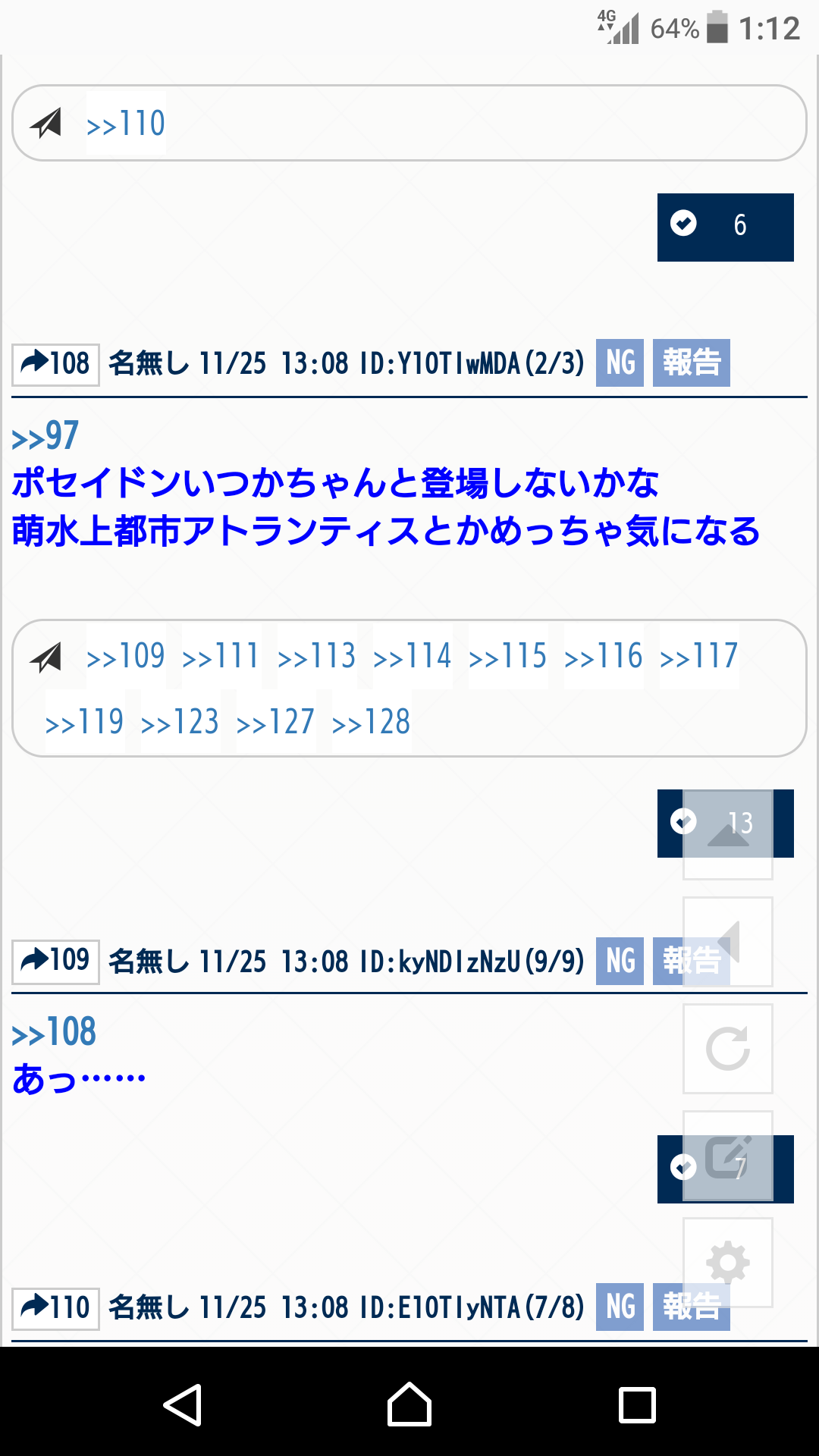Open the >>97 anchor link
The image size is (819, 1456).
pos(45,436)
